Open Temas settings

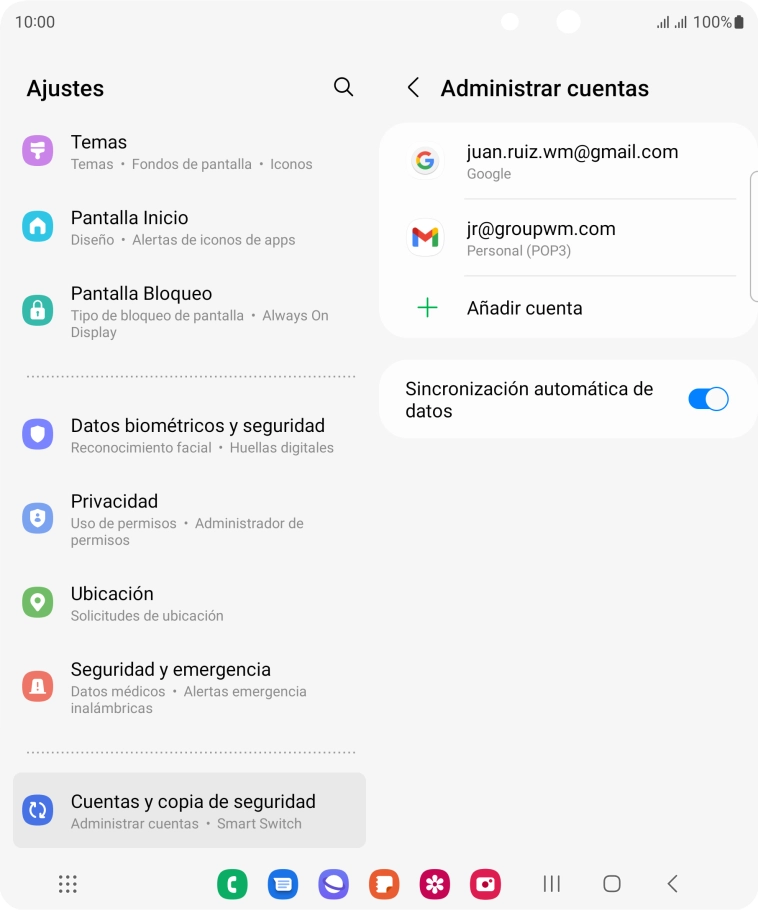[x=190, y=152]
